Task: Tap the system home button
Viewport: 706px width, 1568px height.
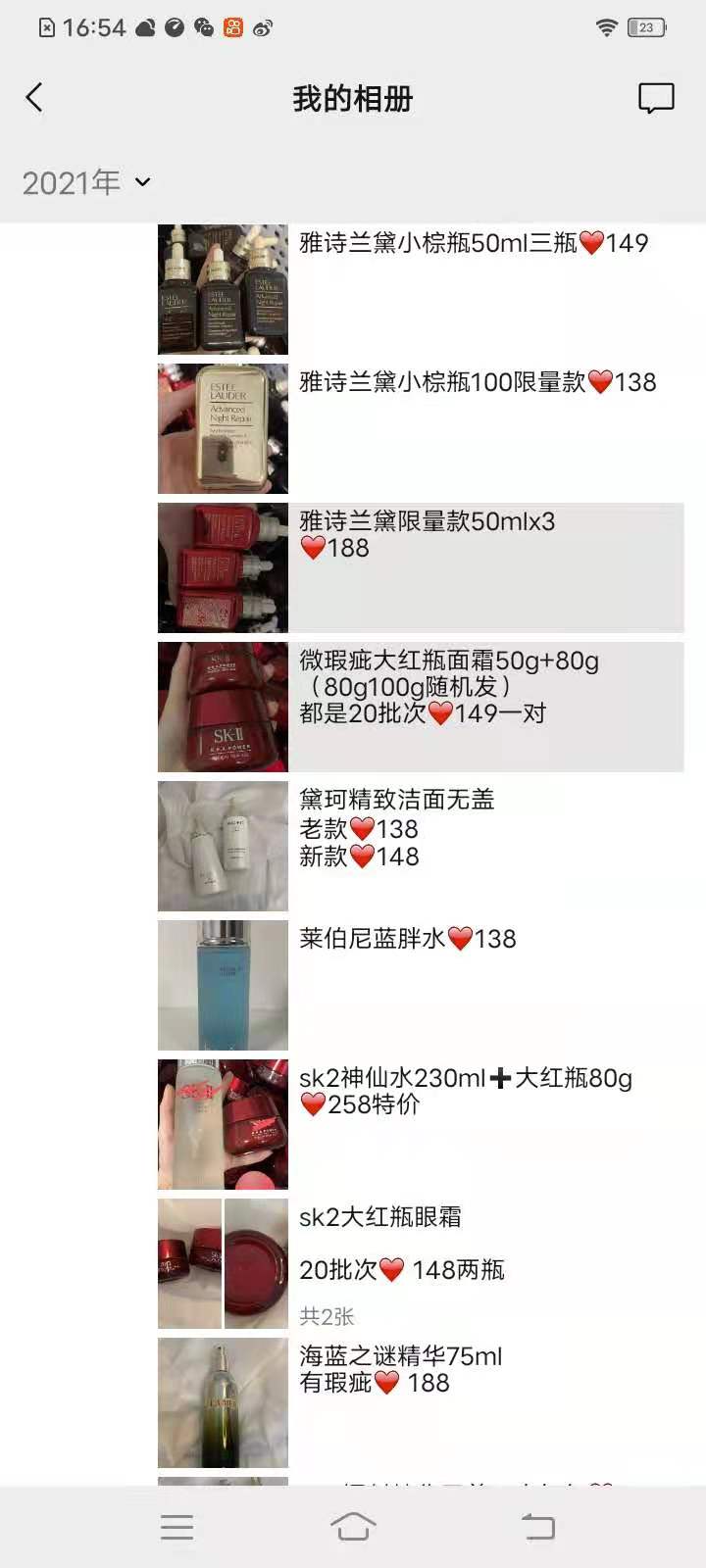Action: 353,1526
